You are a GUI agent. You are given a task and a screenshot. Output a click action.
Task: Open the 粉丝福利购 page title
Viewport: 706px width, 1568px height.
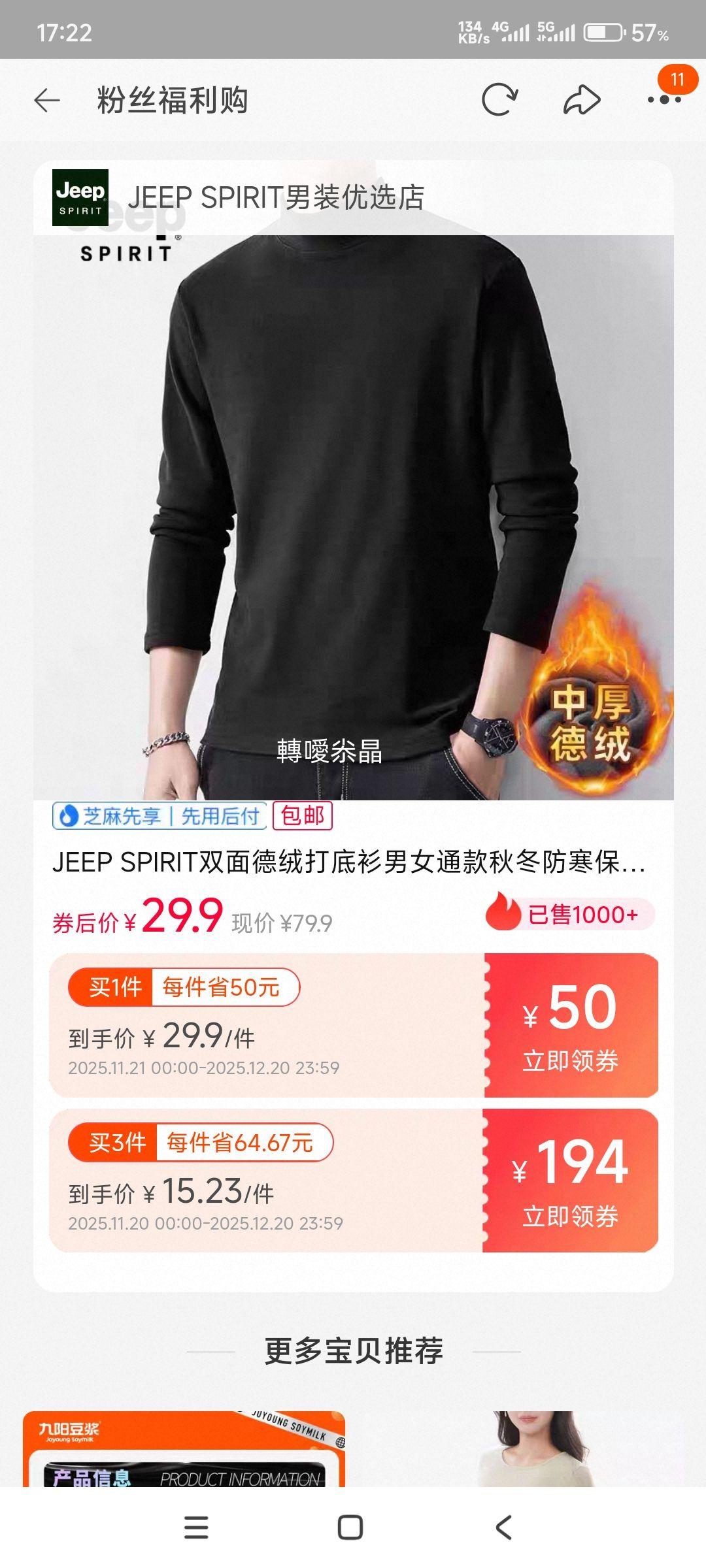coord(173,98)
